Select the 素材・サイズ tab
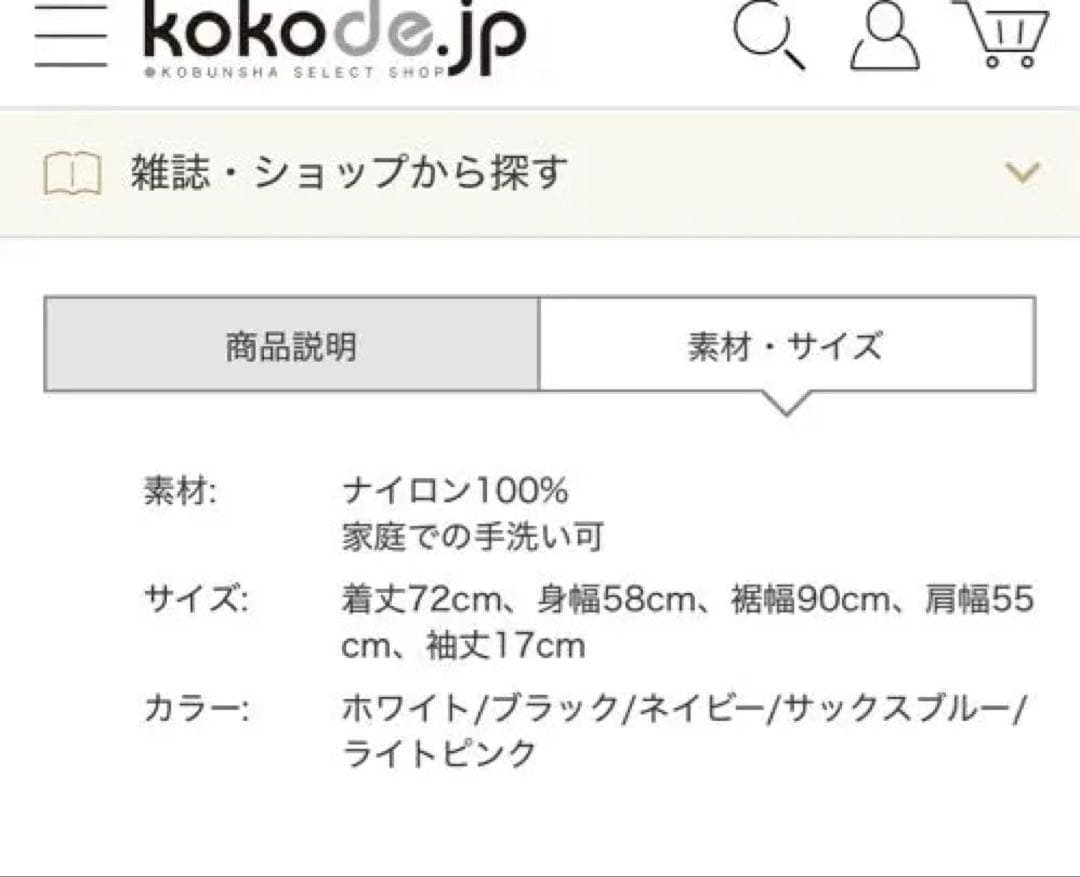Viewport: 1080px width, 877px height. [x=786, y=345]
